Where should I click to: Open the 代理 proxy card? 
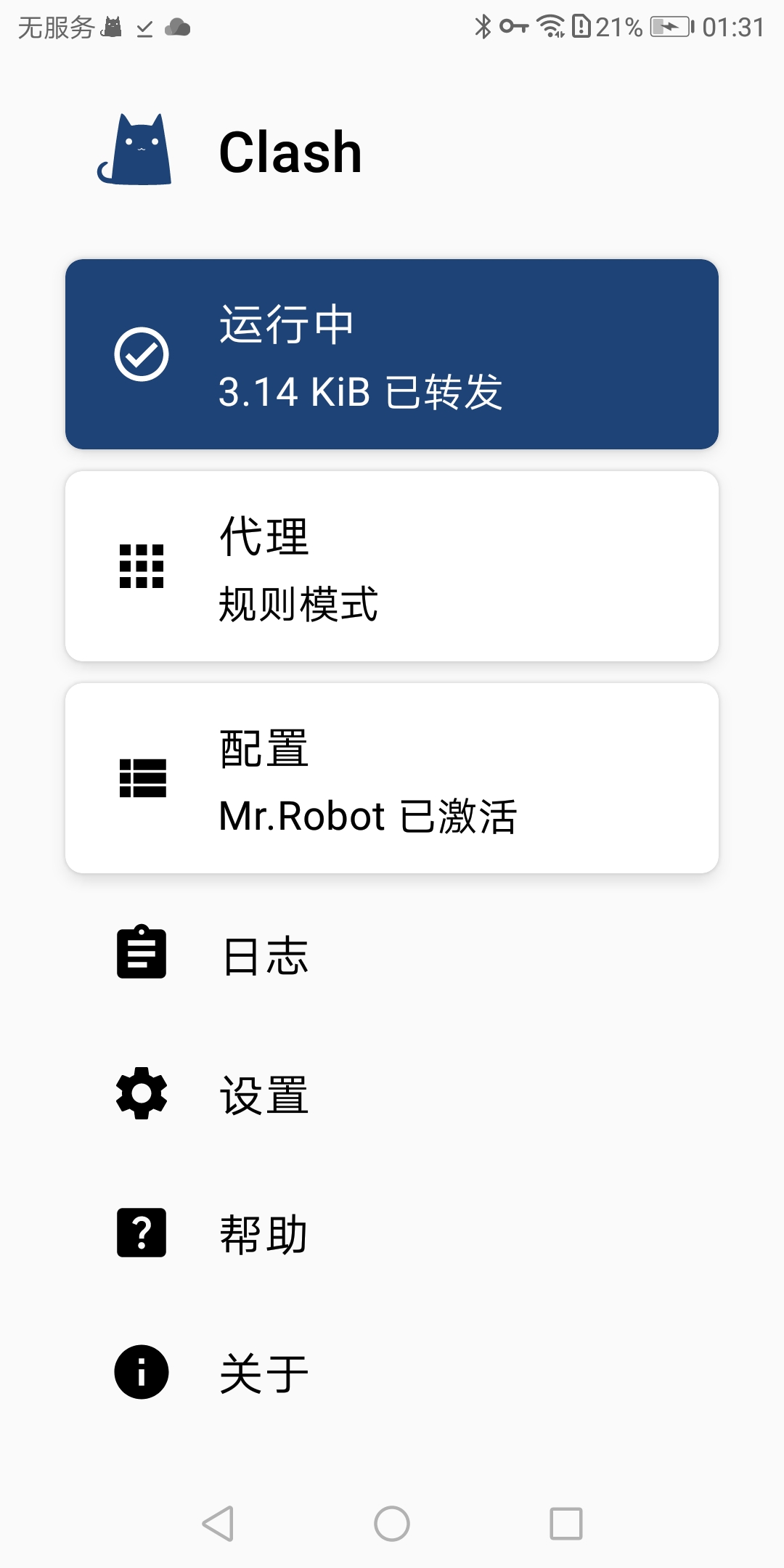pyautogui.click(x=392, y=566)
